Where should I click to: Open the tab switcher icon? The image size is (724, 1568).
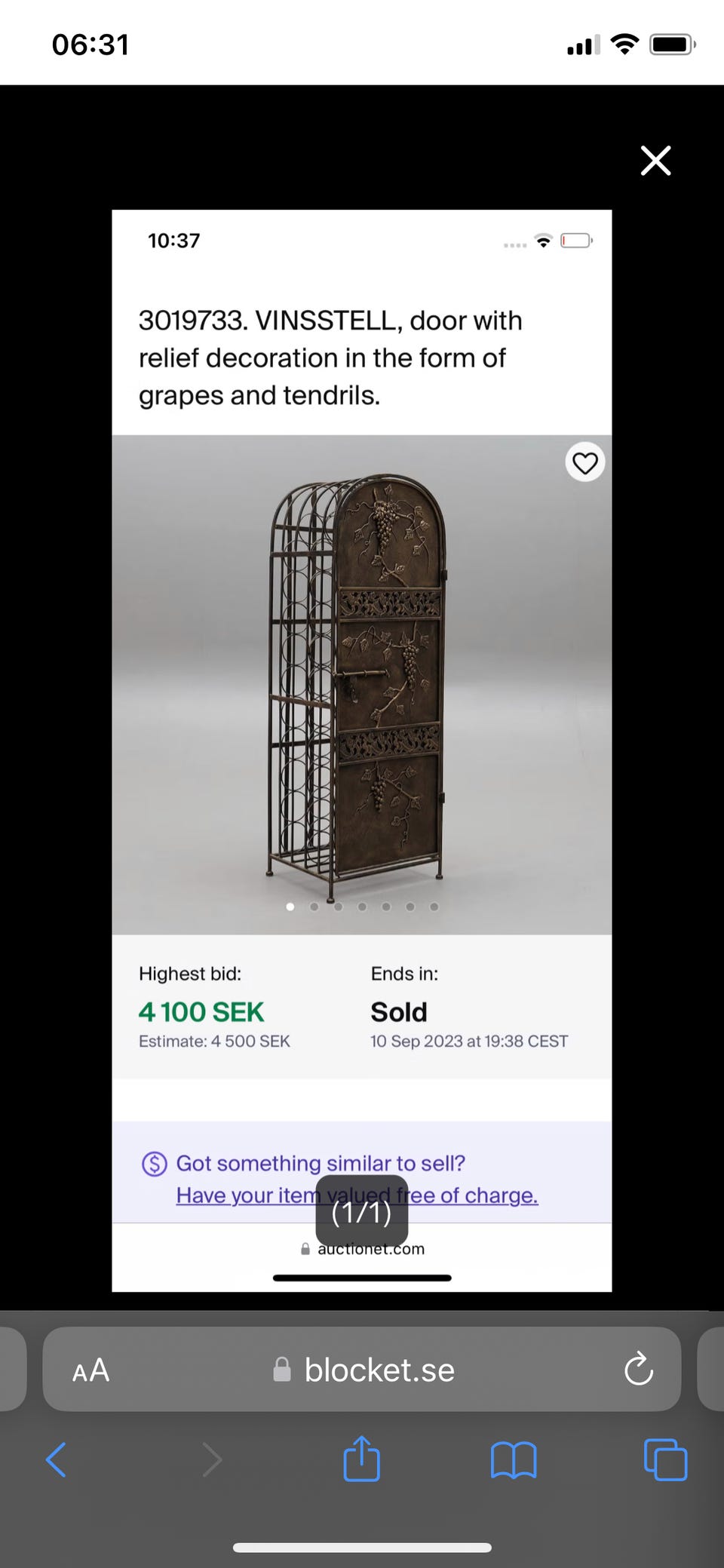coord(665,1459)
